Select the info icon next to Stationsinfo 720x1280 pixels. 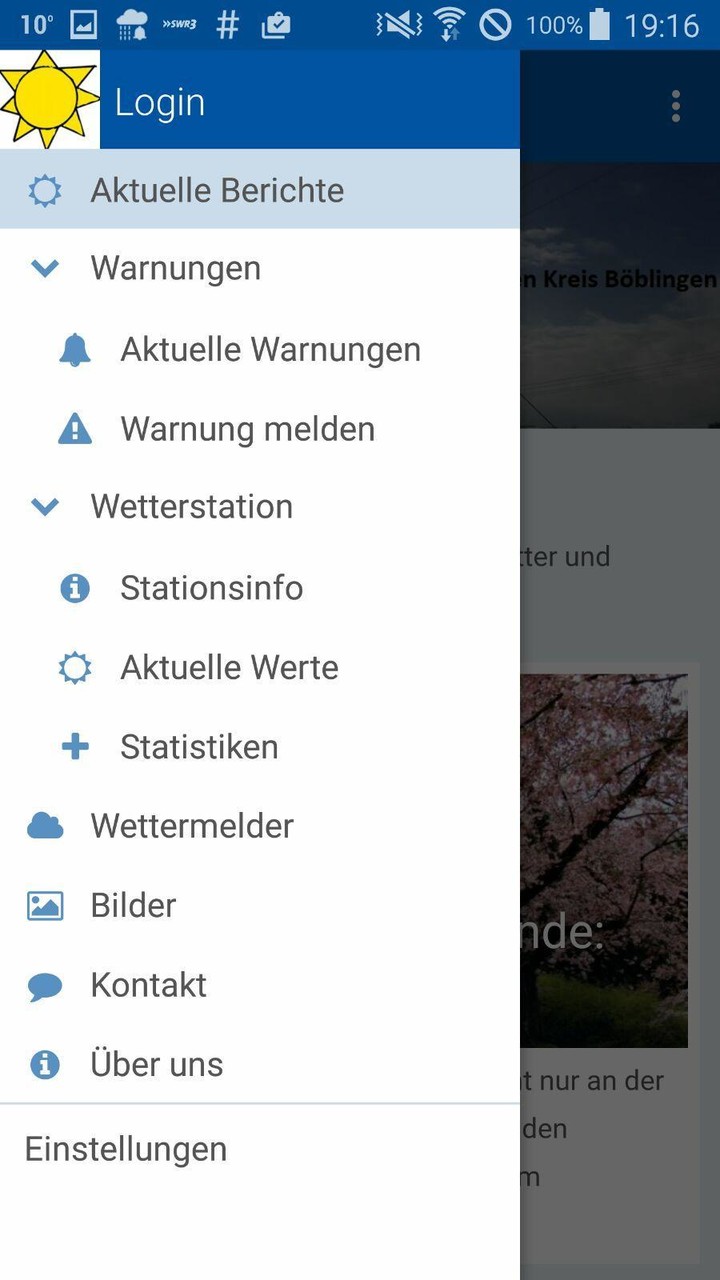click(74, 588)
